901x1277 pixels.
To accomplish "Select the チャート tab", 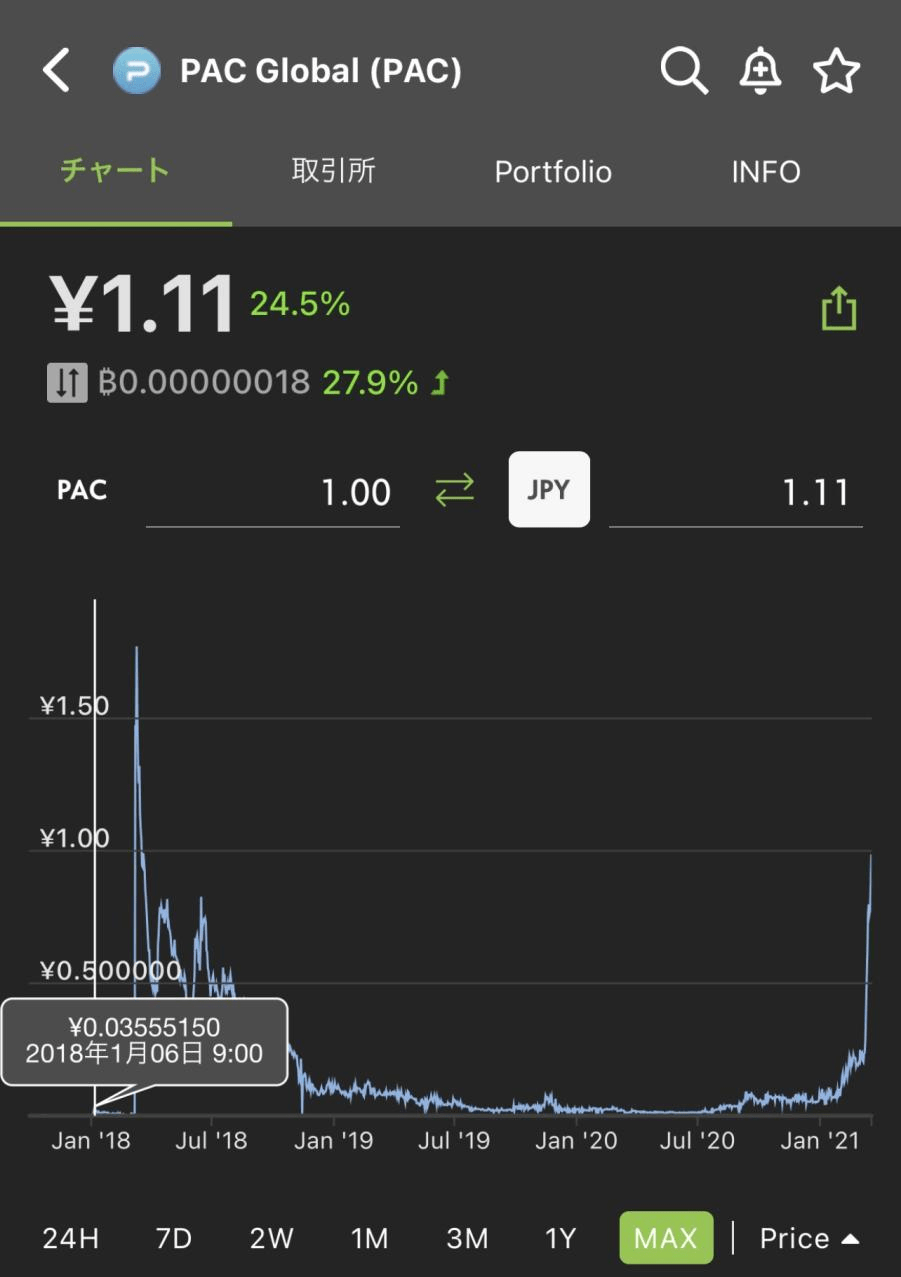I will pyautogui.click(x=115, y=171).
